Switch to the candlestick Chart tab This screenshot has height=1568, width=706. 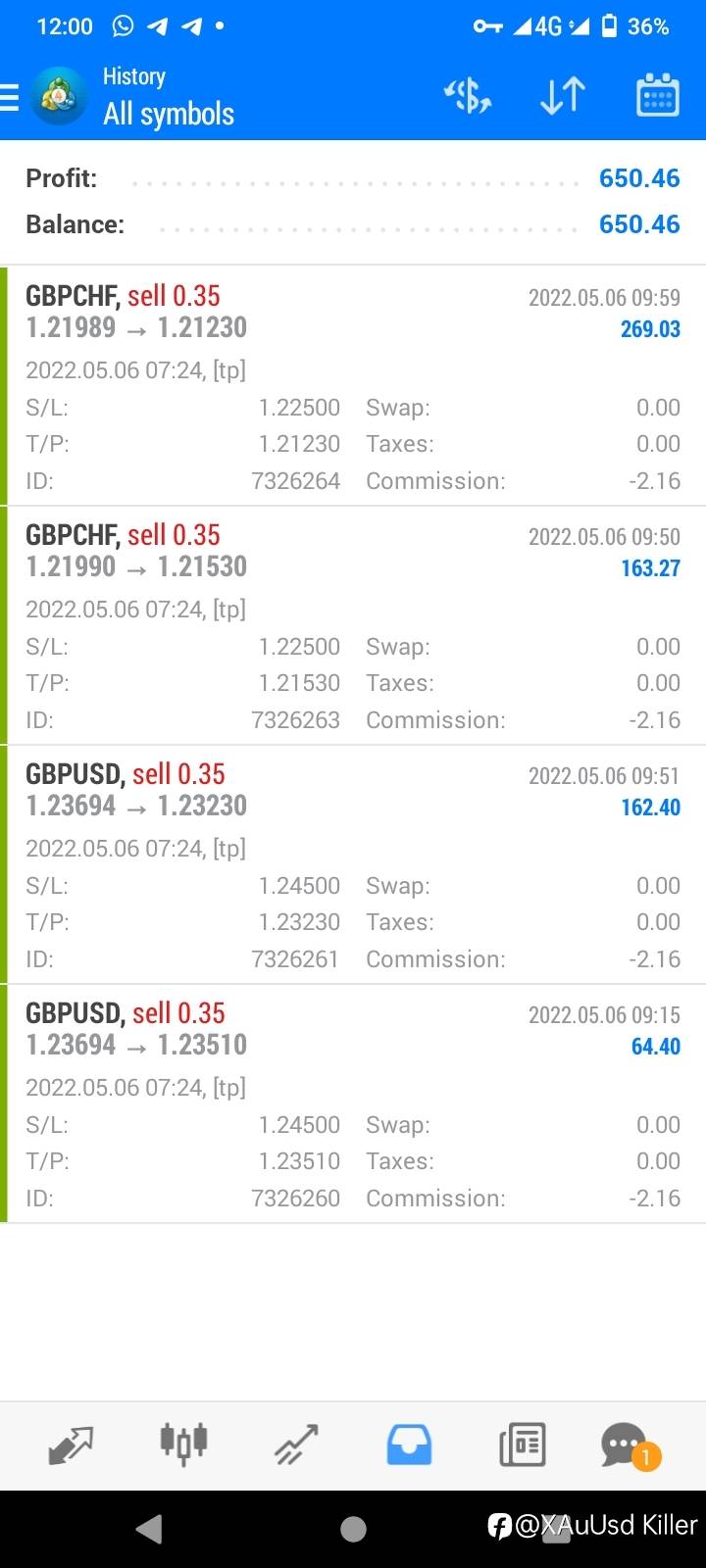pyautogui.click(x=183, y=1444)
